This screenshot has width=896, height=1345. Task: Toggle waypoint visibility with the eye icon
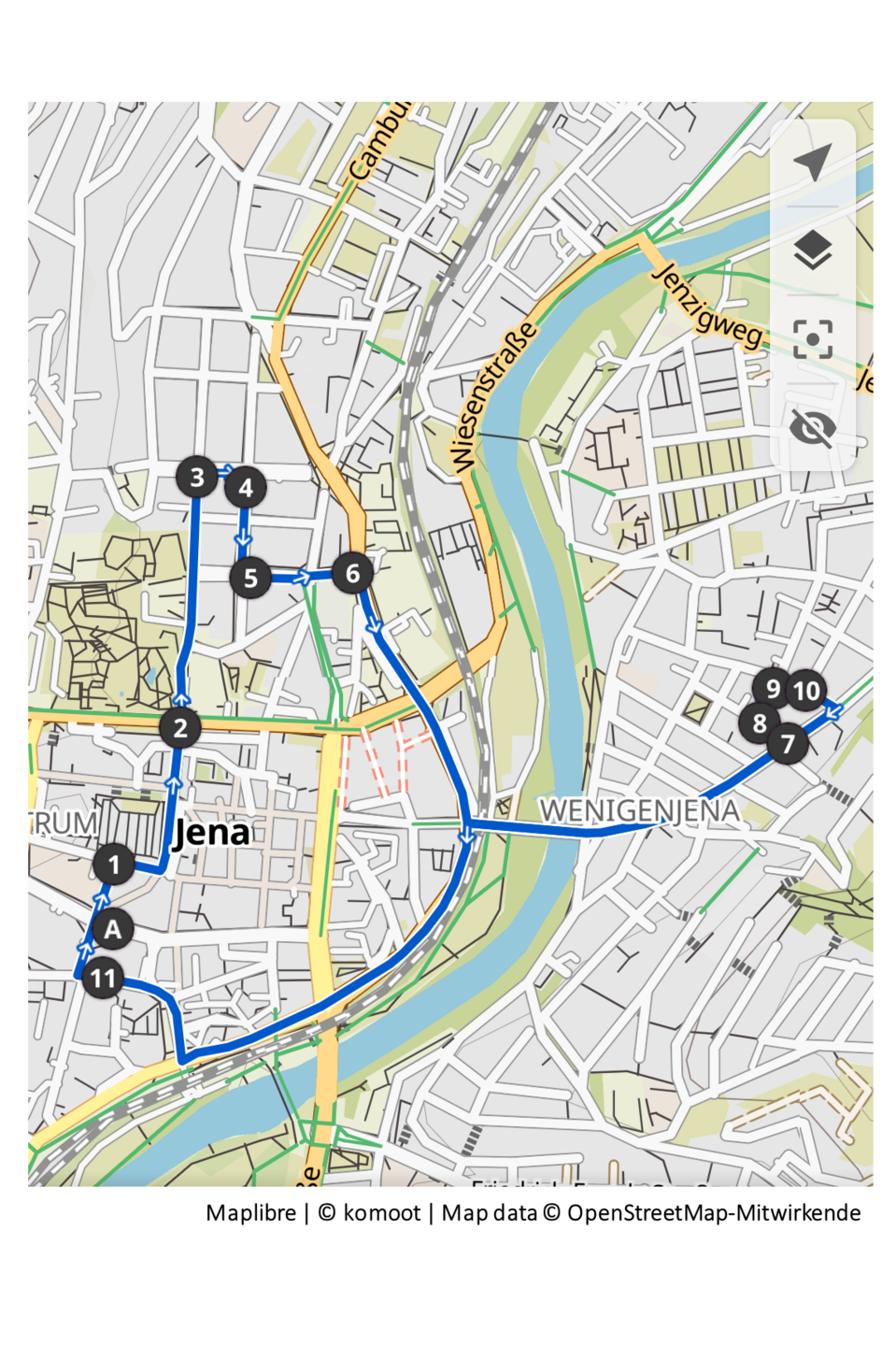pos(812,428)
